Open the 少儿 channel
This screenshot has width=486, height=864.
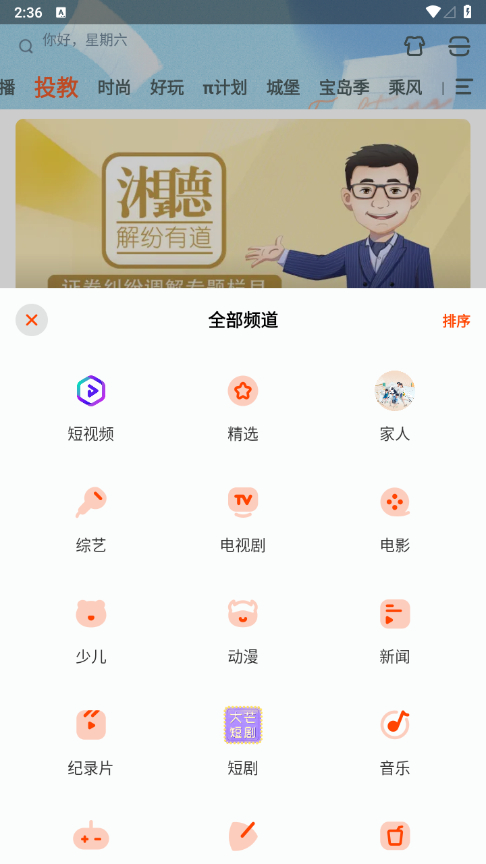tap(91, 630)
